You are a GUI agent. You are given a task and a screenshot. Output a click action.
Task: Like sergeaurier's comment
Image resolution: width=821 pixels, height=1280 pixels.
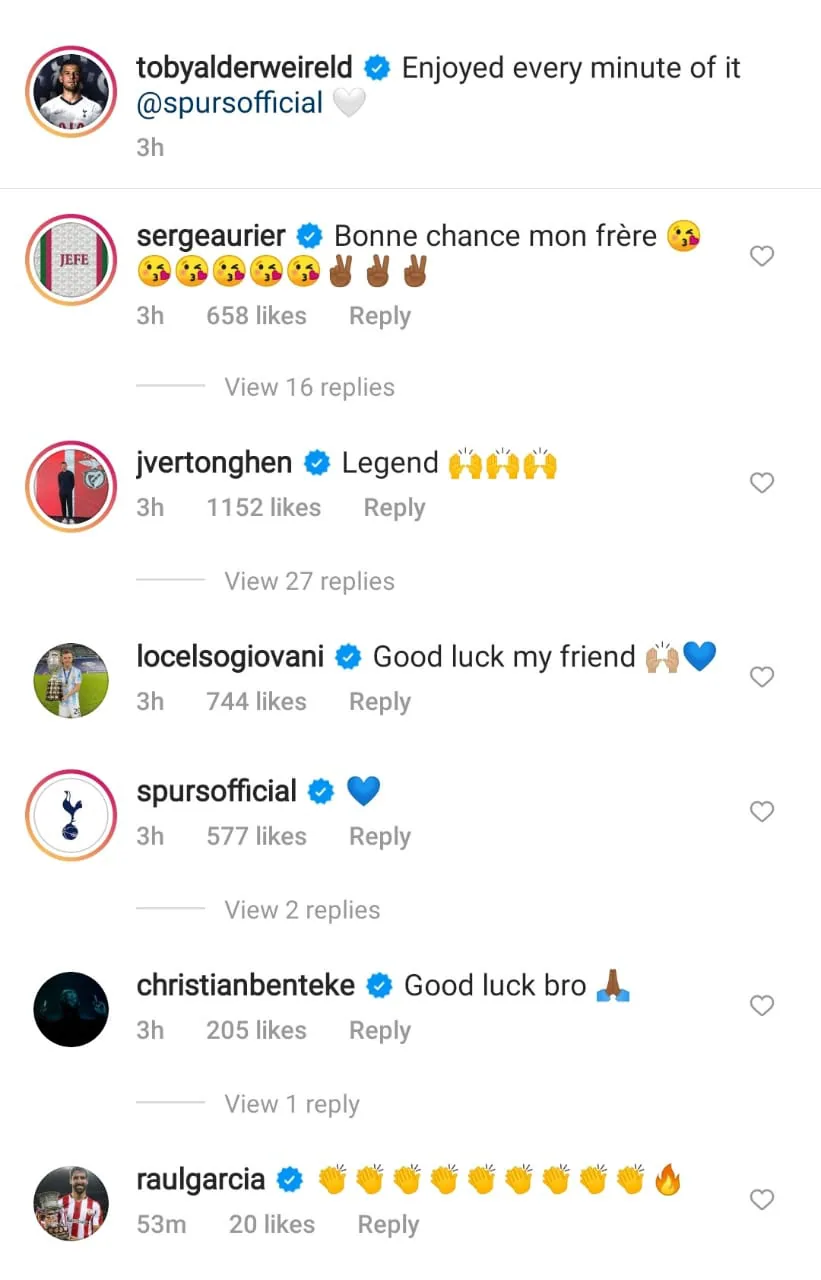click(762, 257)
